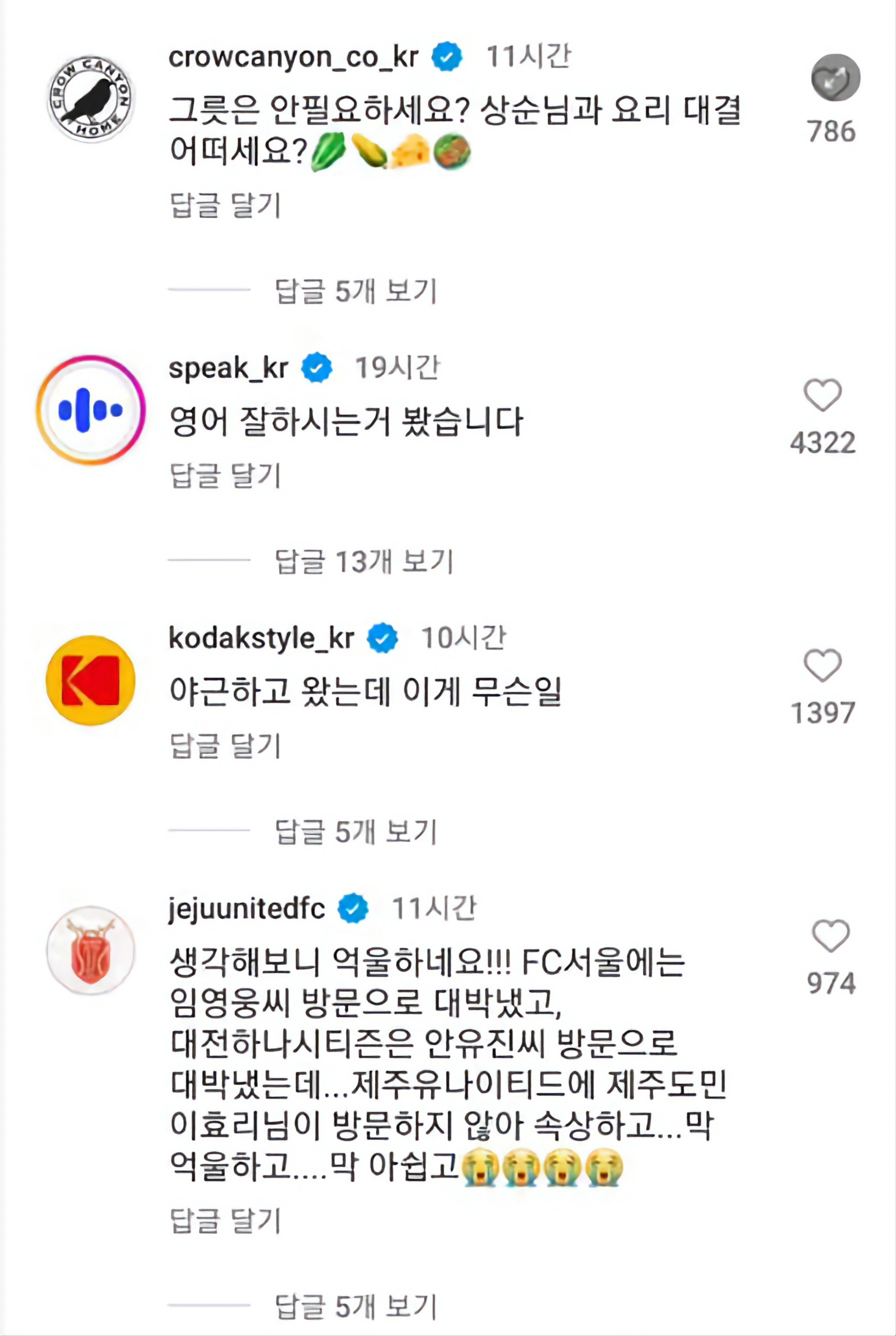Open crowcanyon_co_kr profile picture
The height and width of the screenshot is (1336, 896).
tap(90, 99)
